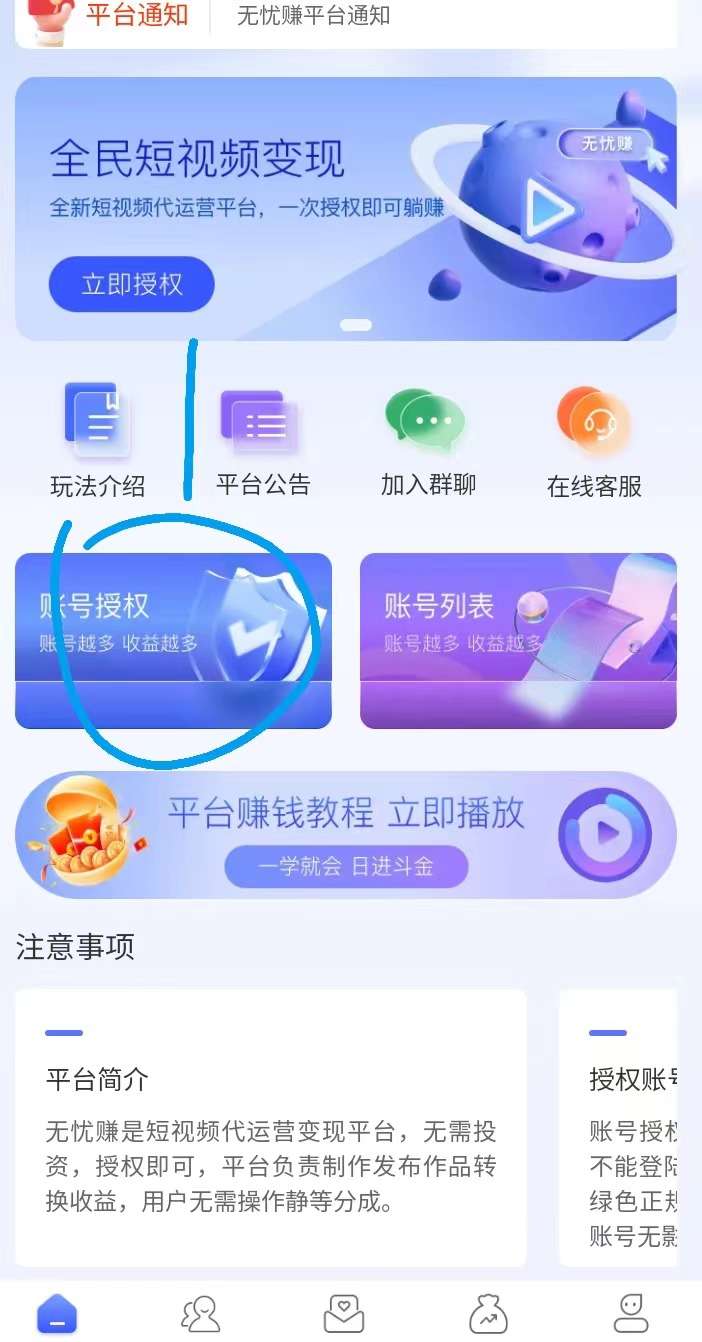702x1342 pixels.
Task: Open 平台公告 shortcut
Action: pyautogui.click(x=263, y=440)
